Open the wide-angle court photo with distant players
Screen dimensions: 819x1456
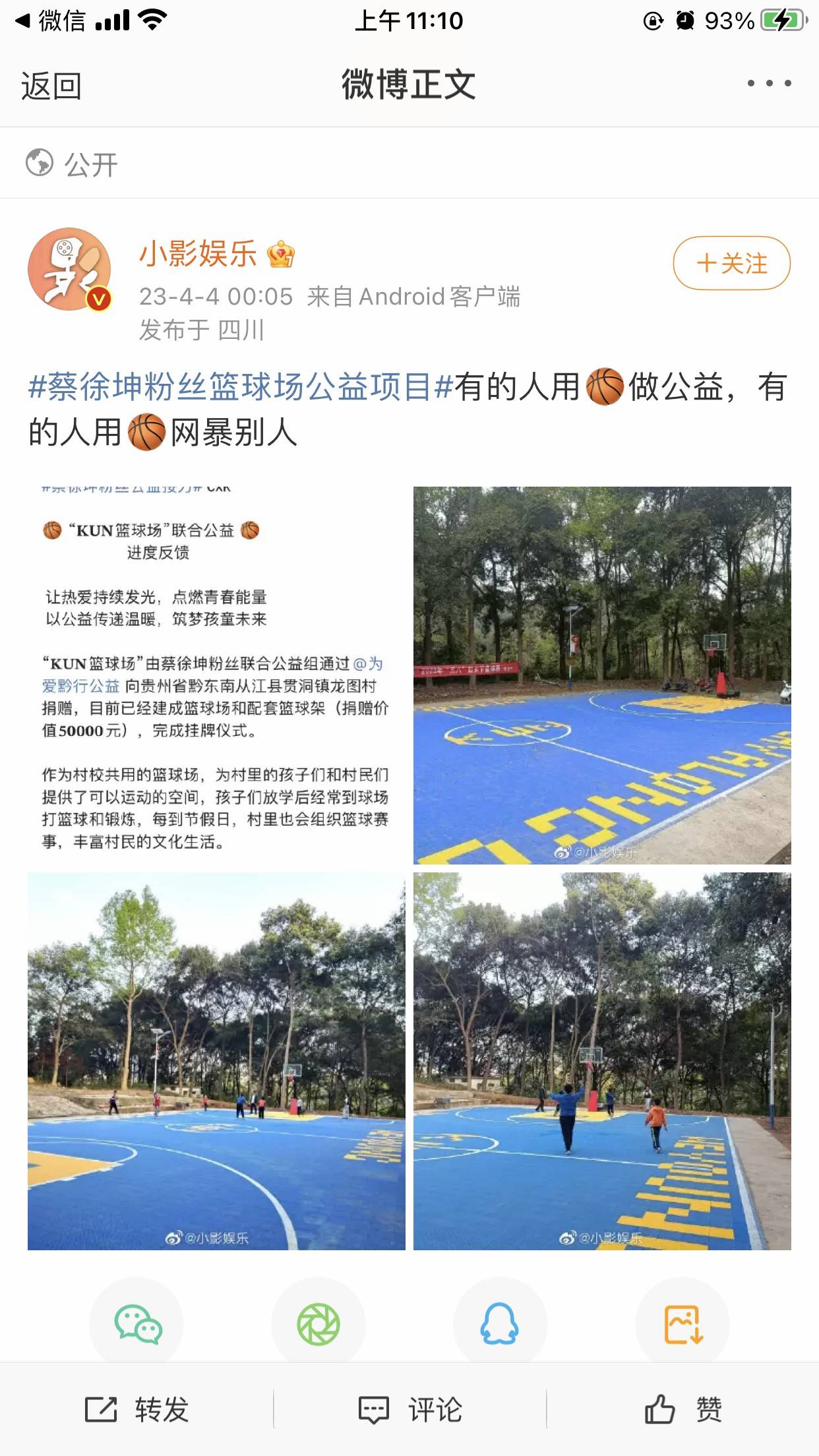tap(216, 1061)
